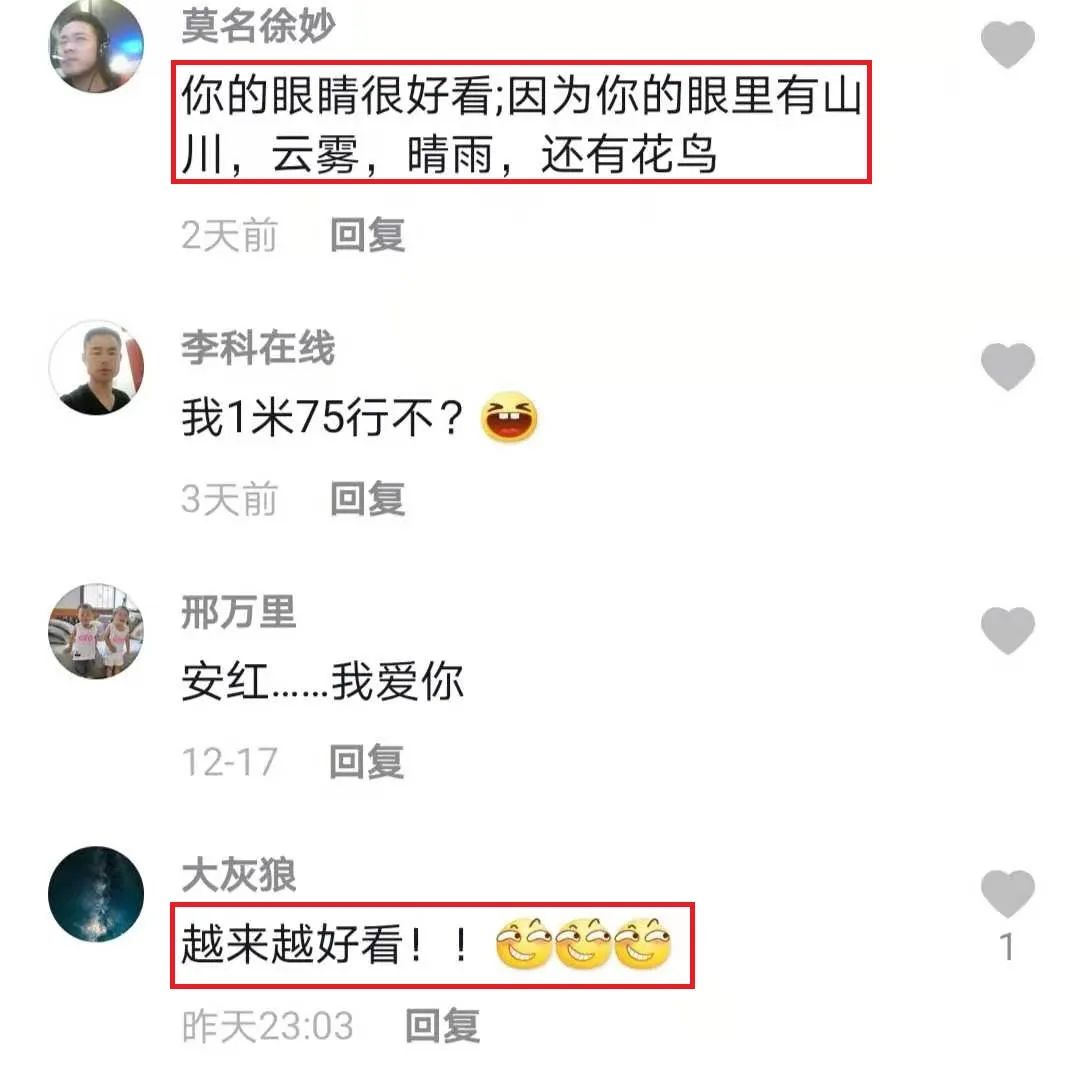The width and height of the screenshot is (1080, 1079).
Task: Reply to 大灰狼's comment
Action: tap(442, 1026)
